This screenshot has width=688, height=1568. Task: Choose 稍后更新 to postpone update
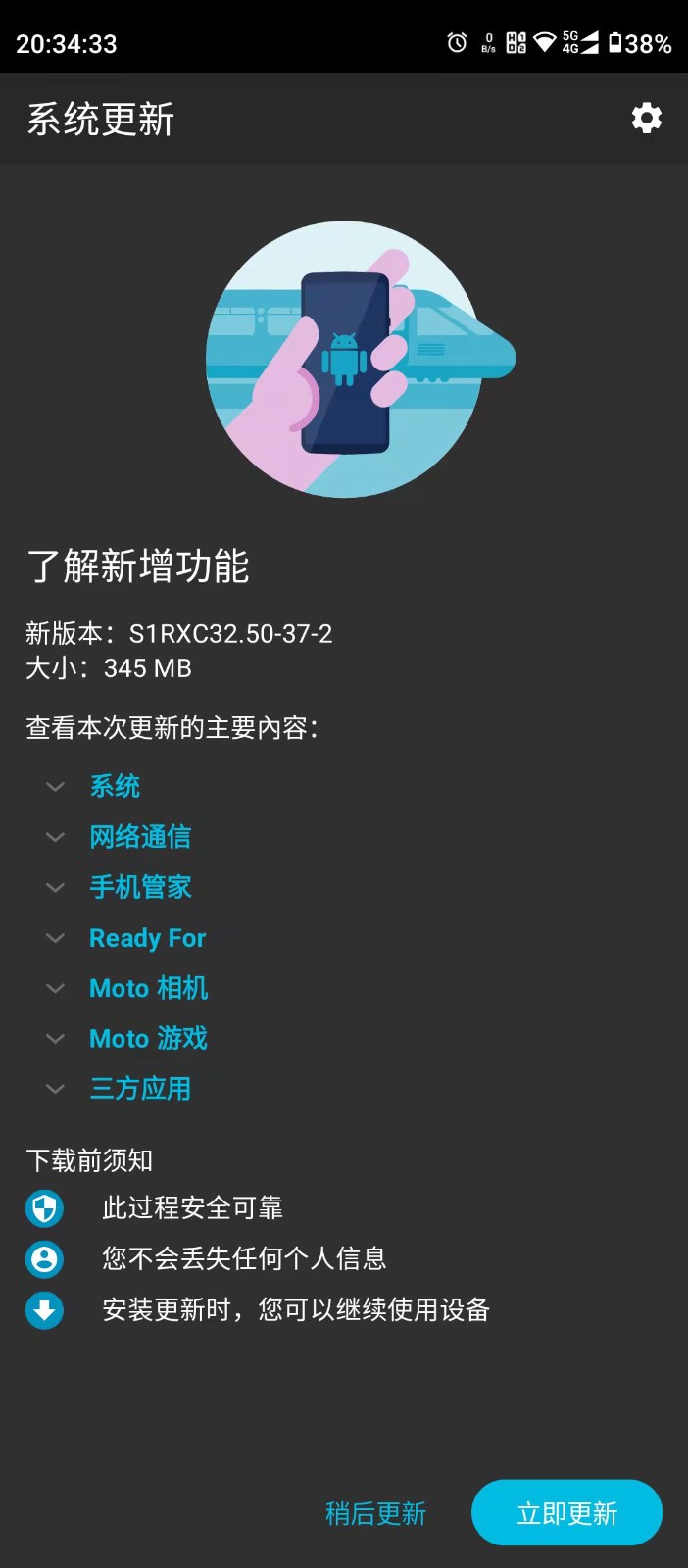coord(375,1514)
